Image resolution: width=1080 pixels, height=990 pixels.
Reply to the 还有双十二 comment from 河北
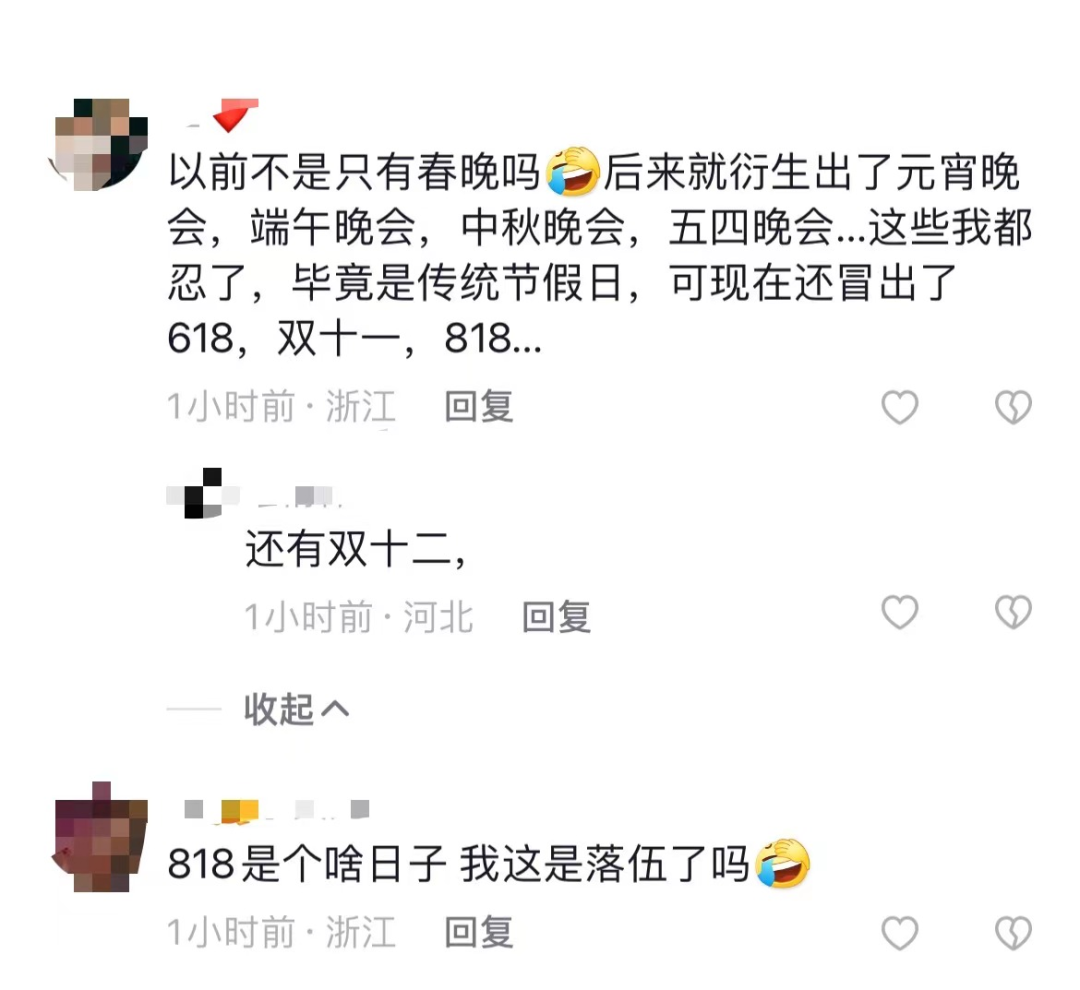point(556,617)
